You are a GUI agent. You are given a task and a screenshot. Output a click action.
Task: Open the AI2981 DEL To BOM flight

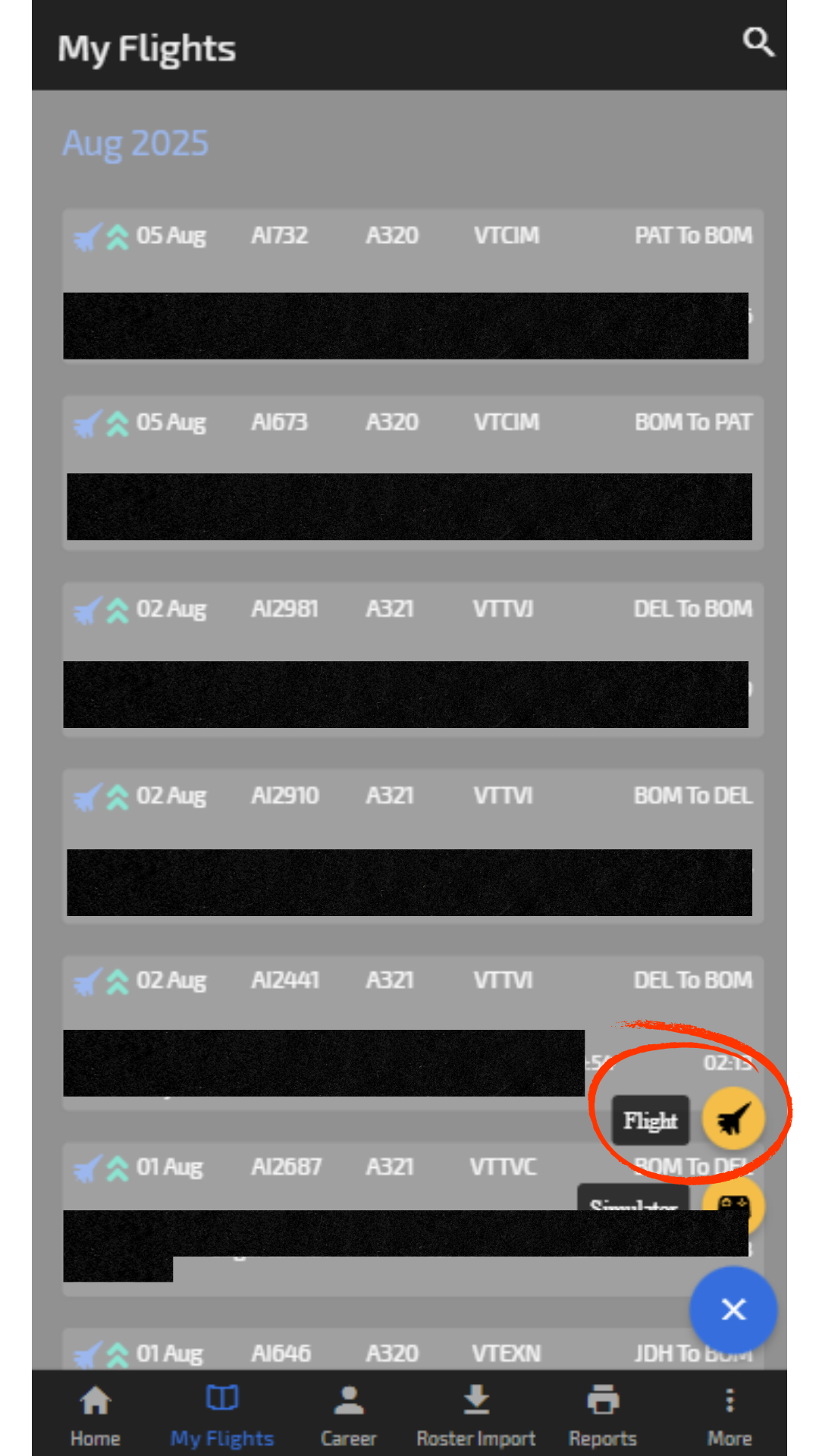tap(413, 659)
